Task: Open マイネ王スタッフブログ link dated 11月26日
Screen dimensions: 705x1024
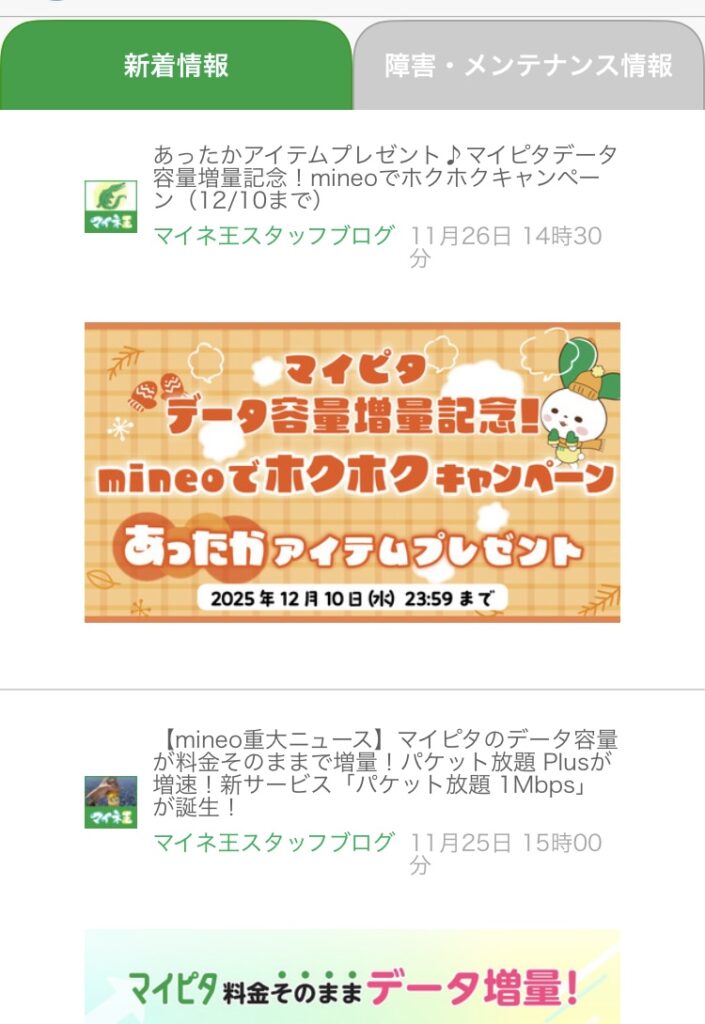Action: [274, 236]
